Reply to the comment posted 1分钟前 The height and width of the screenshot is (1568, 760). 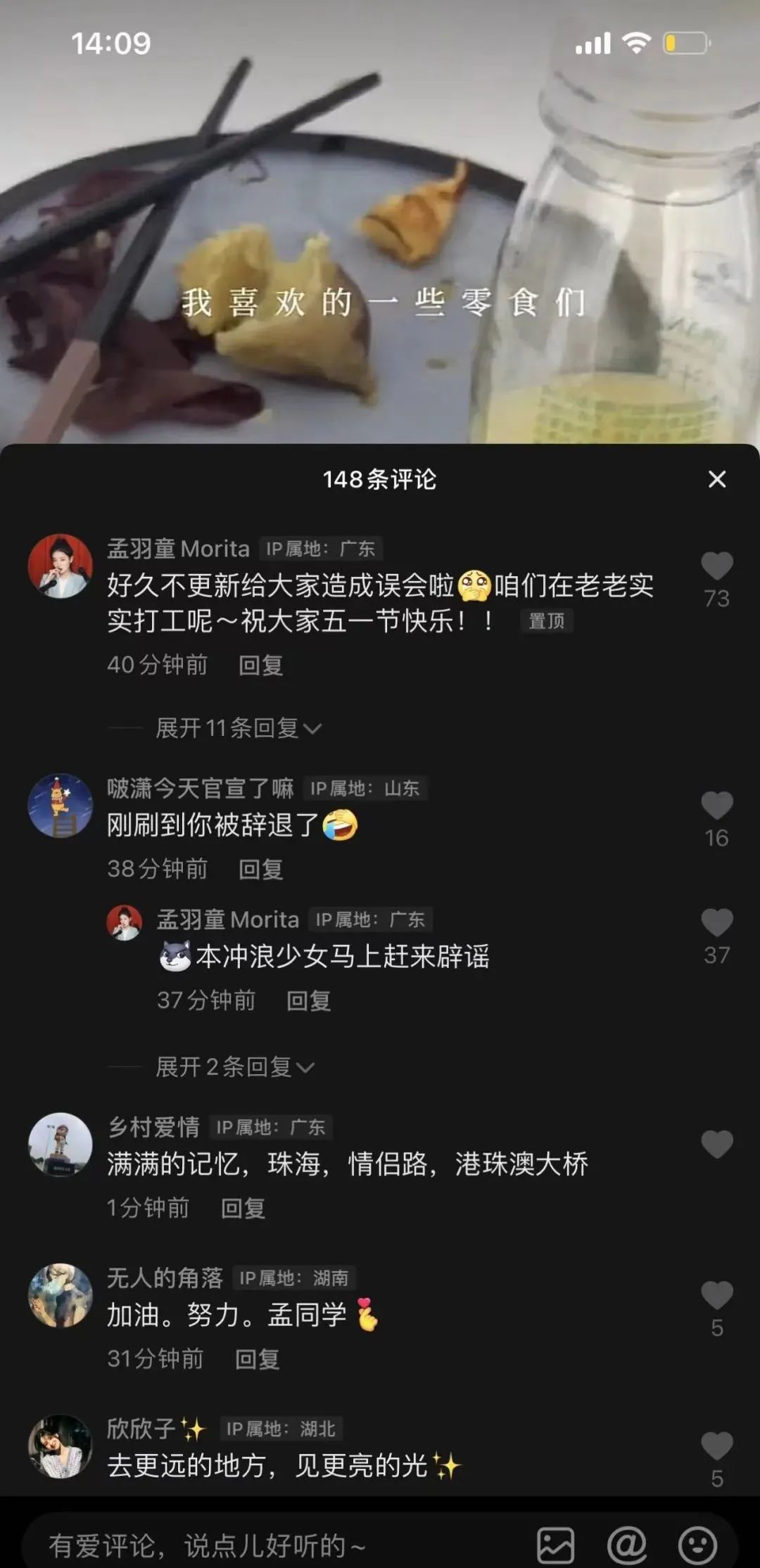243,1208
